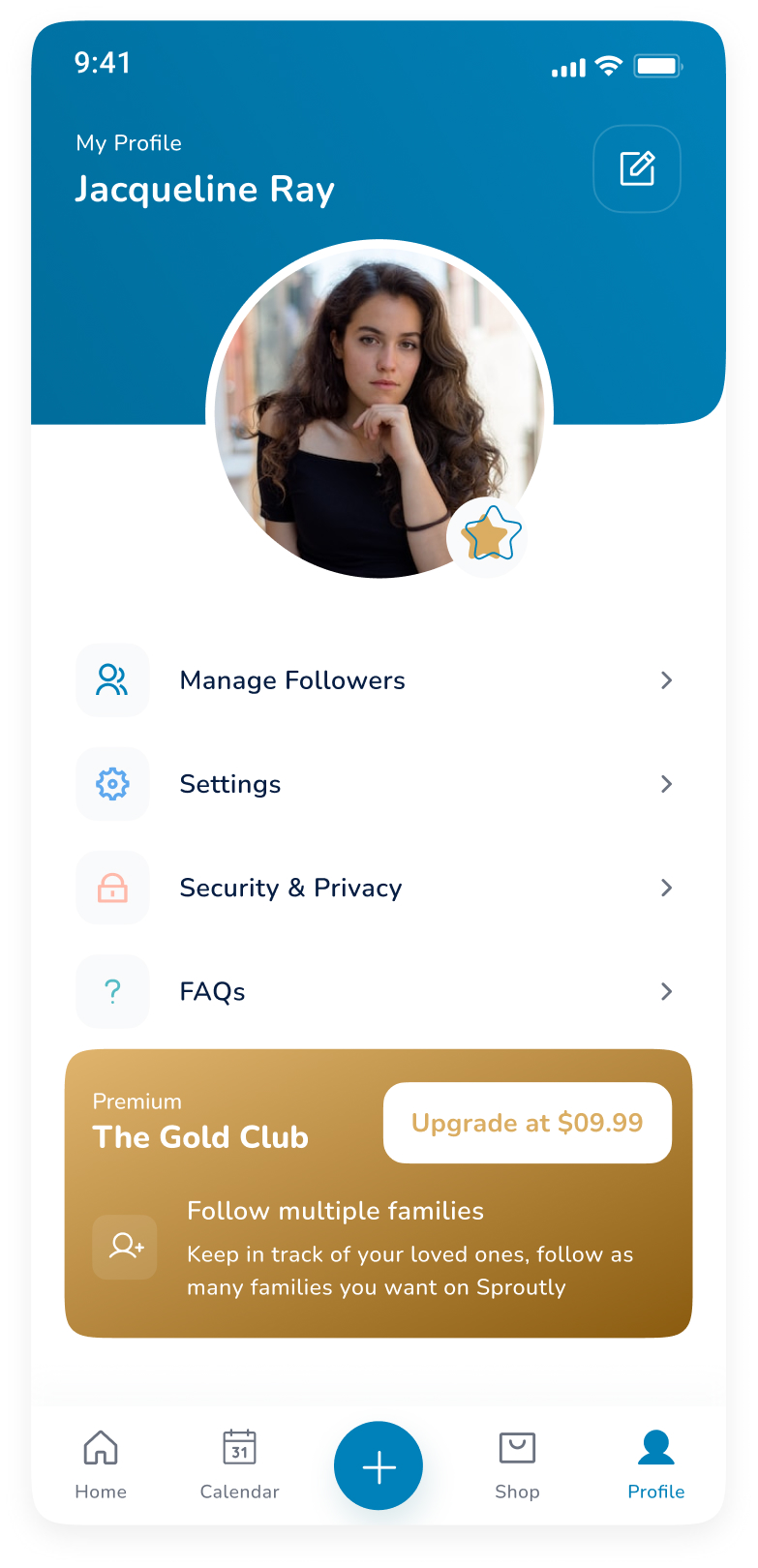The width and height of the screenshot is (758, 1568).
Task: Tap the edit profile pencil icon
Action: click(x=637, y=168)
